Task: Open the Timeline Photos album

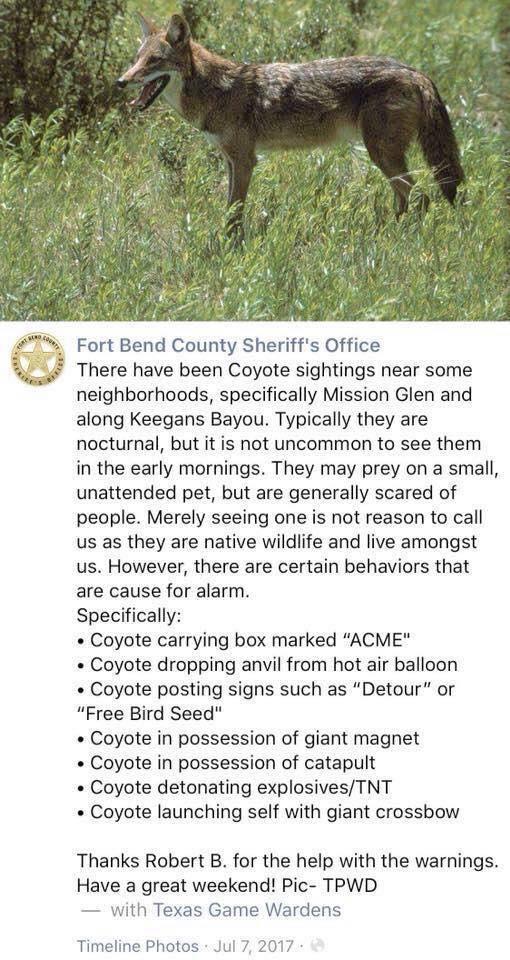Action: (138, 945)
